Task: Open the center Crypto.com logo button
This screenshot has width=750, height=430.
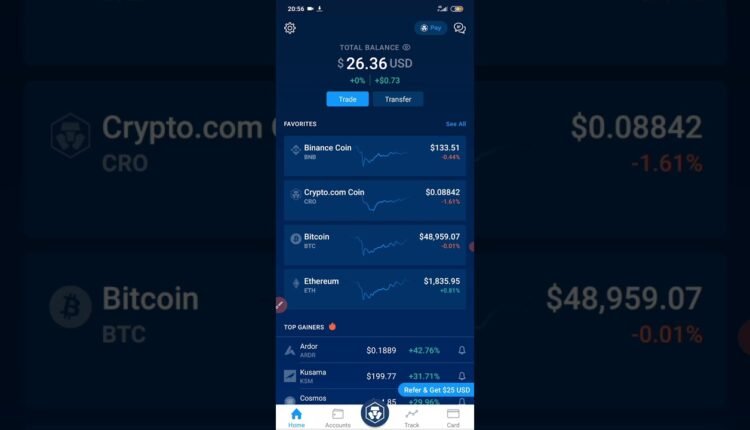Action: tap(375, 413)
